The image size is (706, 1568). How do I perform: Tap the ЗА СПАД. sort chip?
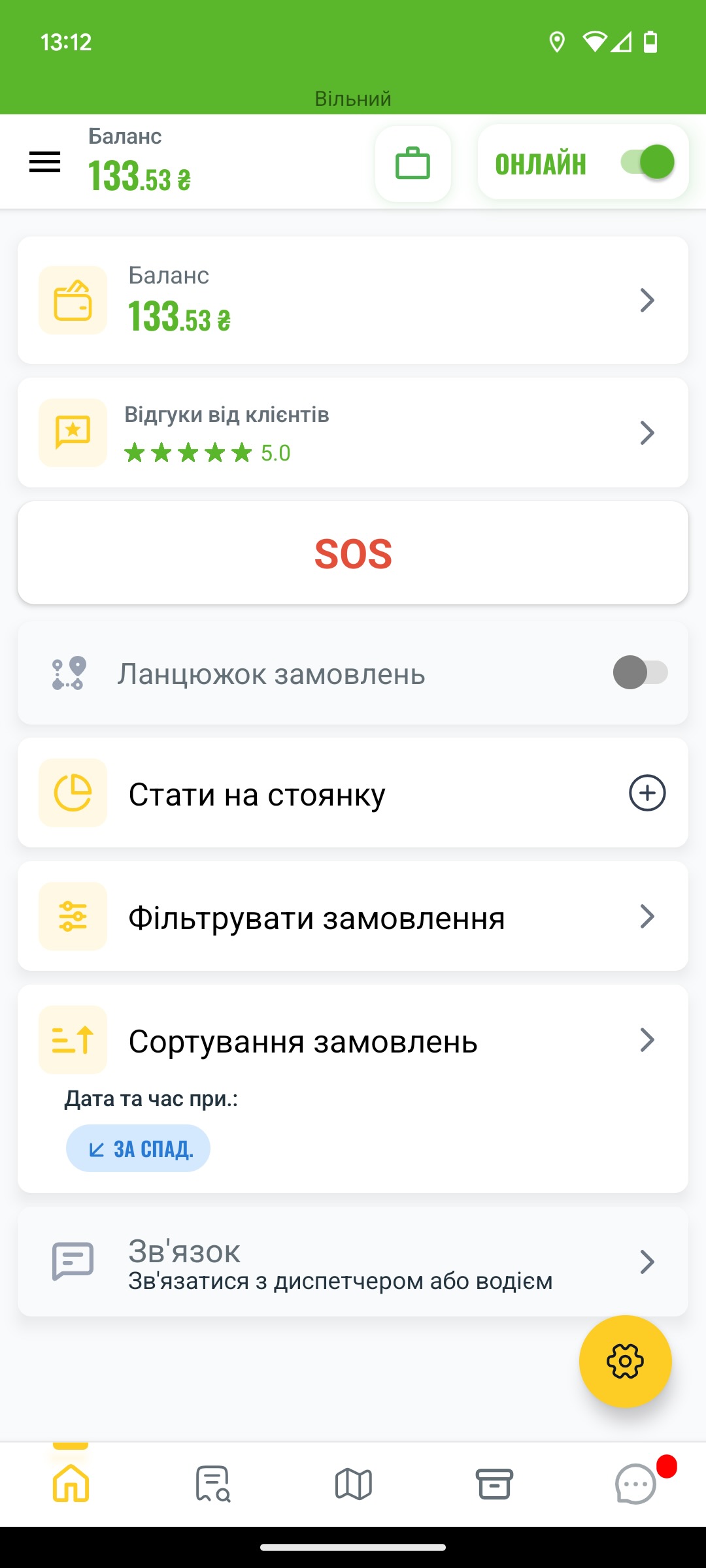[138, 1149]
